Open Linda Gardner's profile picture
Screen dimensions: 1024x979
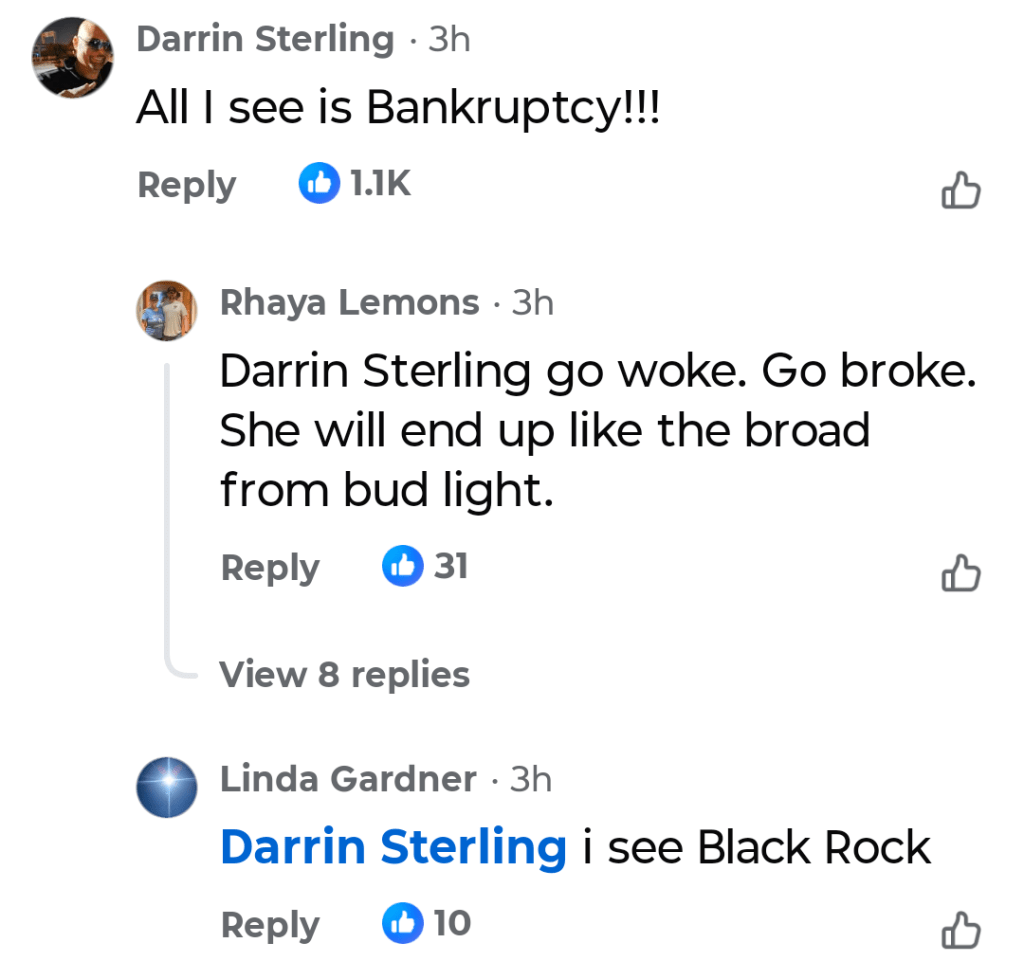pos(167,787)
